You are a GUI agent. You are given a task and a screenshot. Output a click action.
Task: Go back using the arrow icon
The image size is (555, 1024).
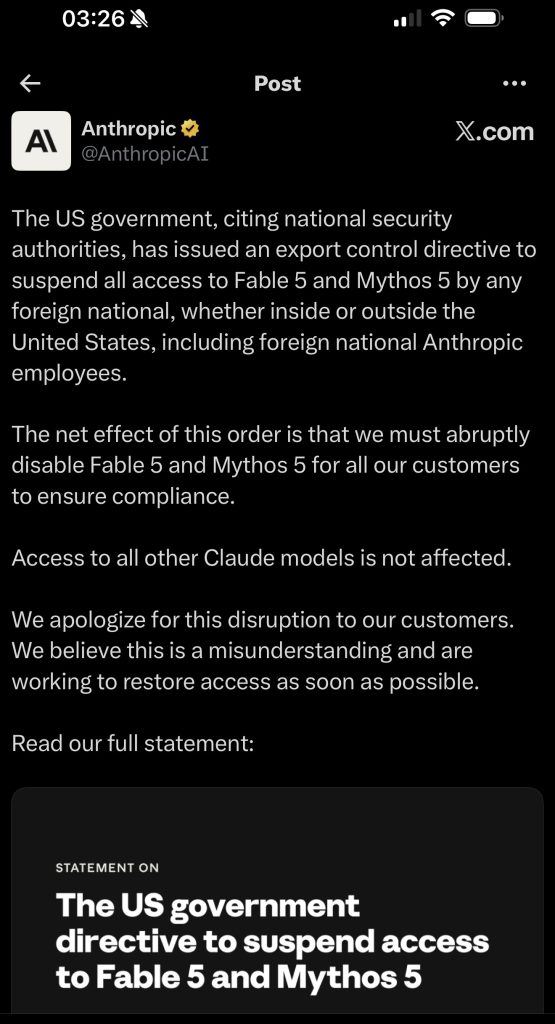point(30,83)
